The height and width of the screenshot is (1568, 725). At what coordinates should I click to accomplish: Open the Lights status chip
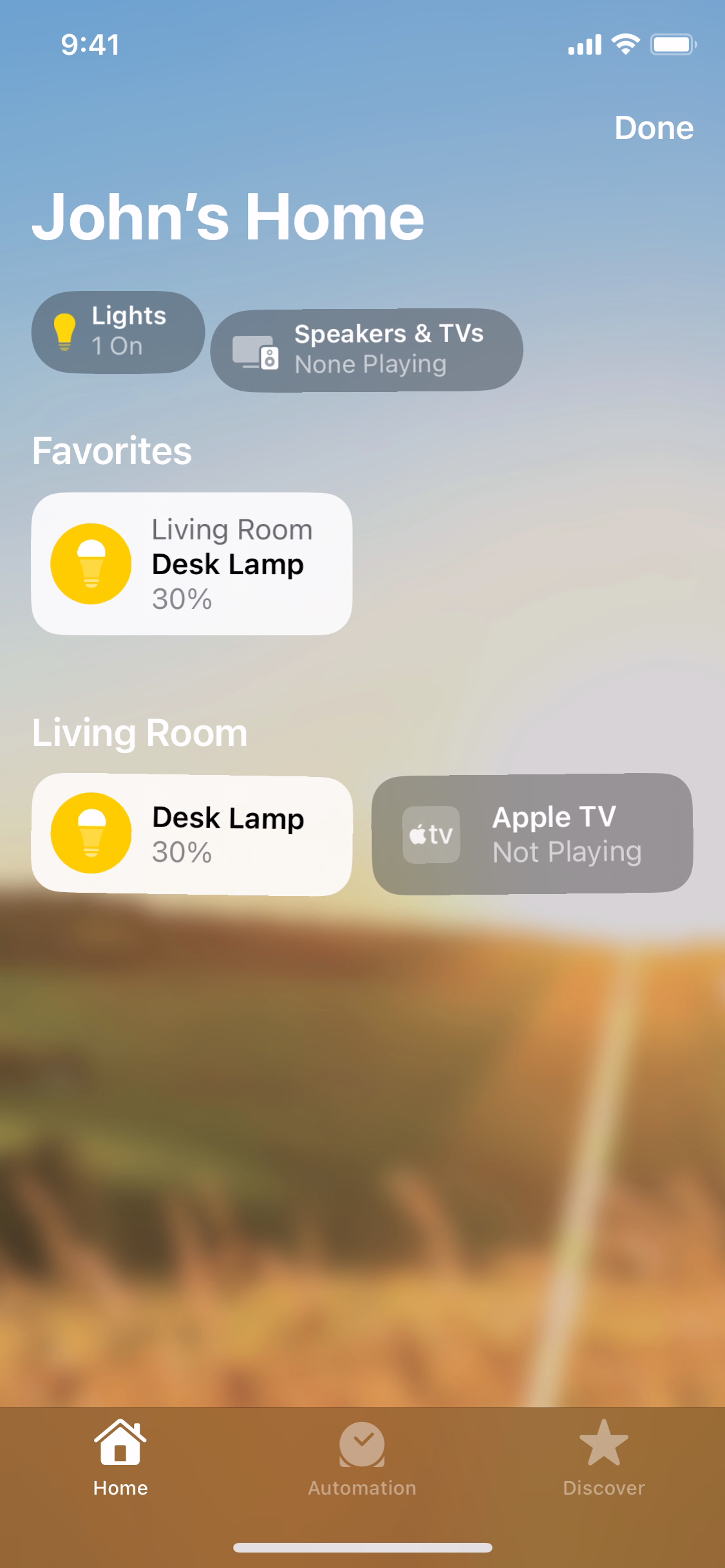tap(118, 332)
